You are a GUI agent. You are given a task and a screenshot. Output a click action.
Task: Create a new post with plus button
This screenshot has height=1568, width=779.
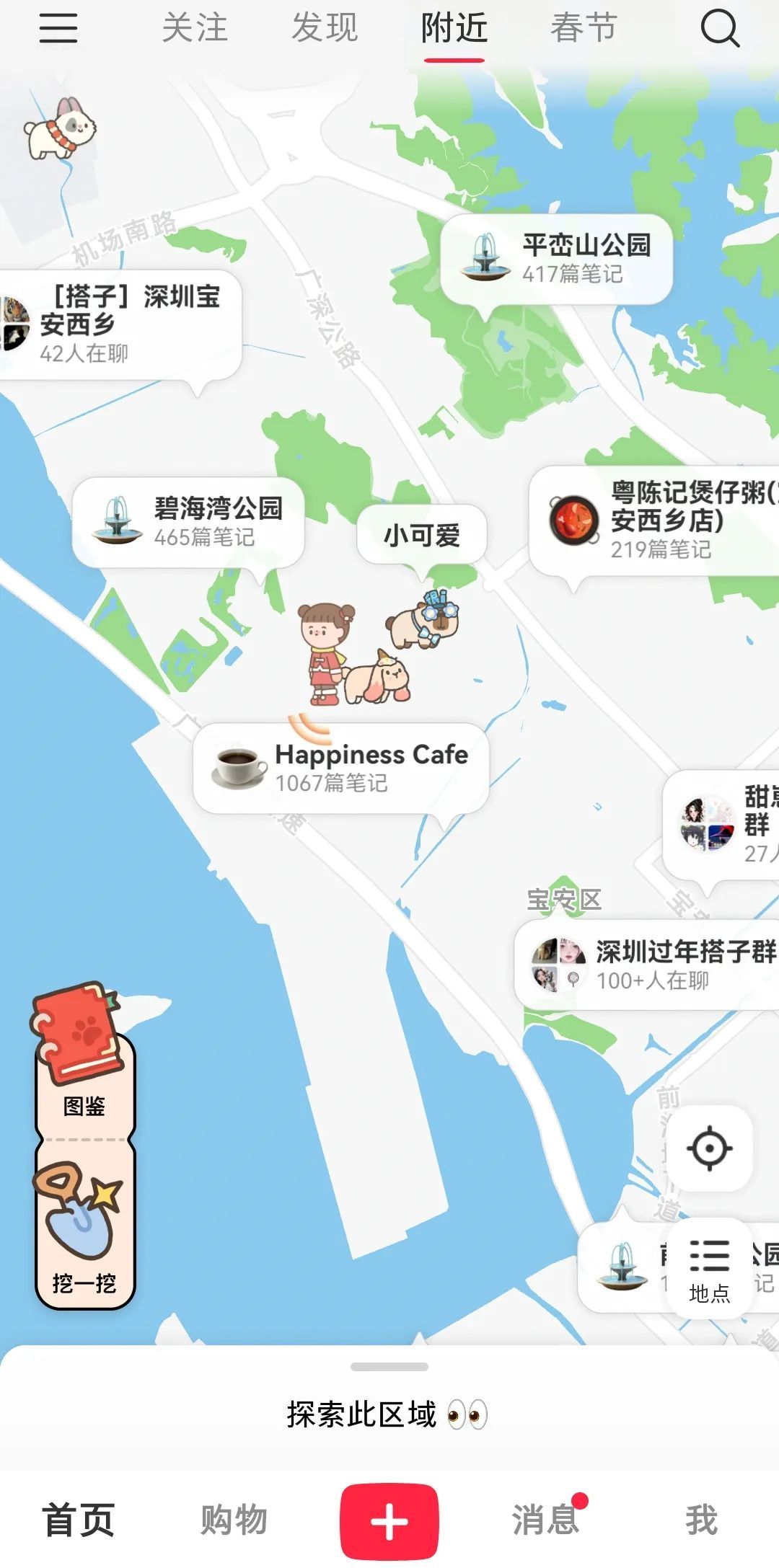pyautogui.click(x=389, y=1521)
